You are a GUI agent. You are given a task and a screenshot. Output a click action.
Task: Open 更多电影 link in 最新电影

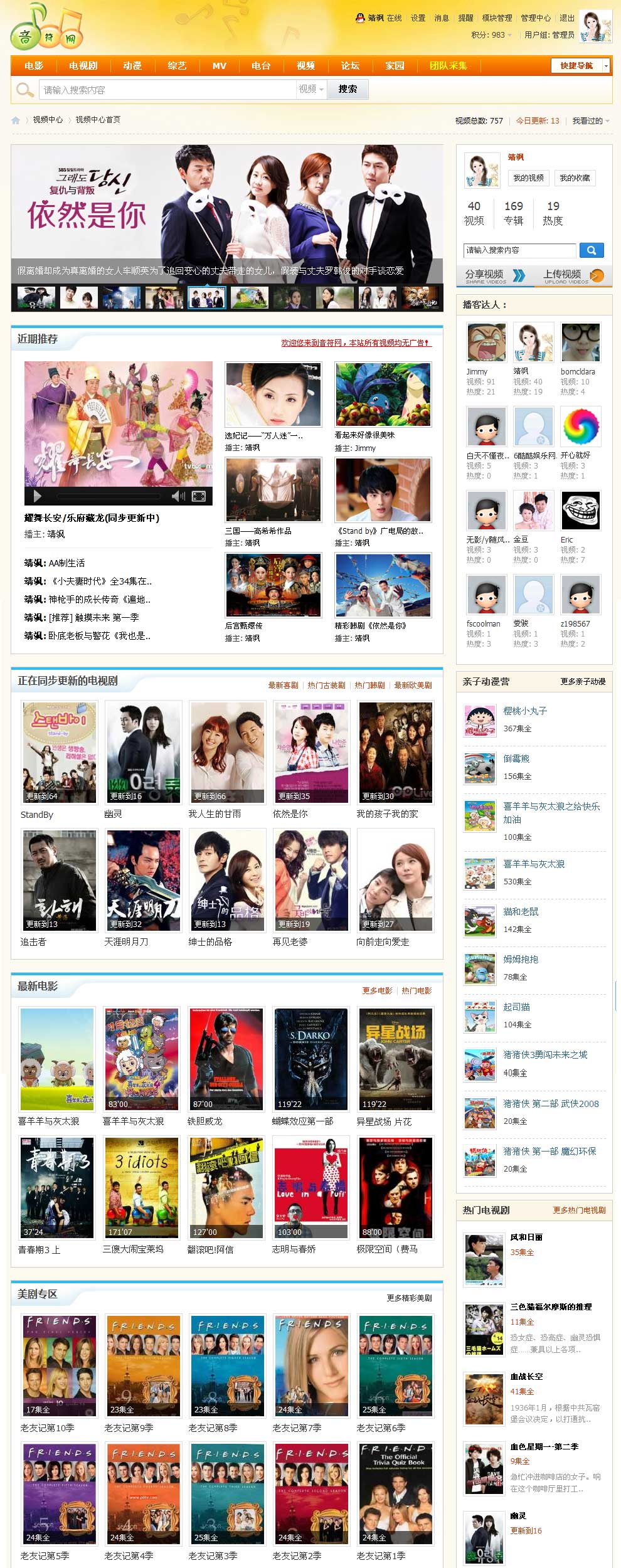coord(377,991)
